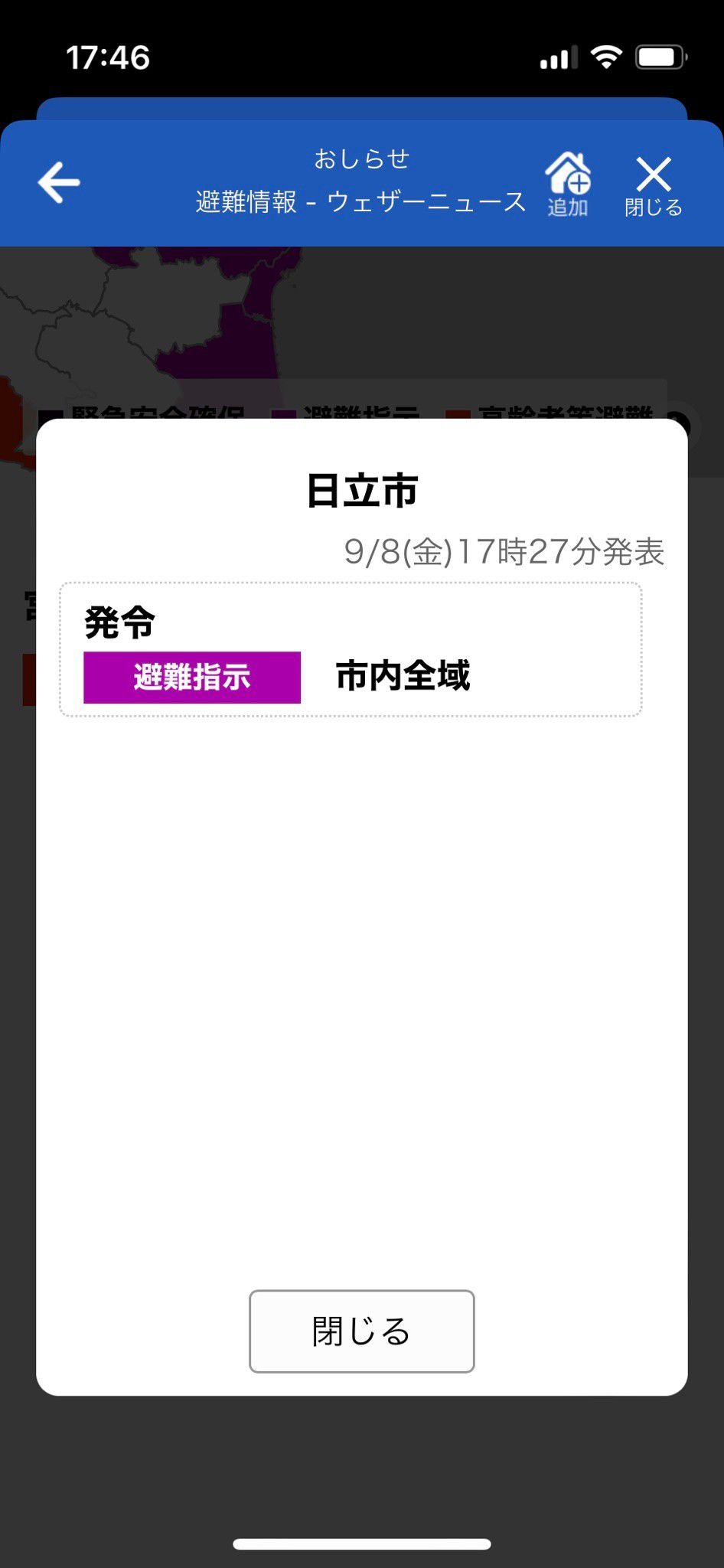Viewport: 724px width, 1568px height.
Task: Tap the battery icon in the status bar
Action: [x=660, y=56]
